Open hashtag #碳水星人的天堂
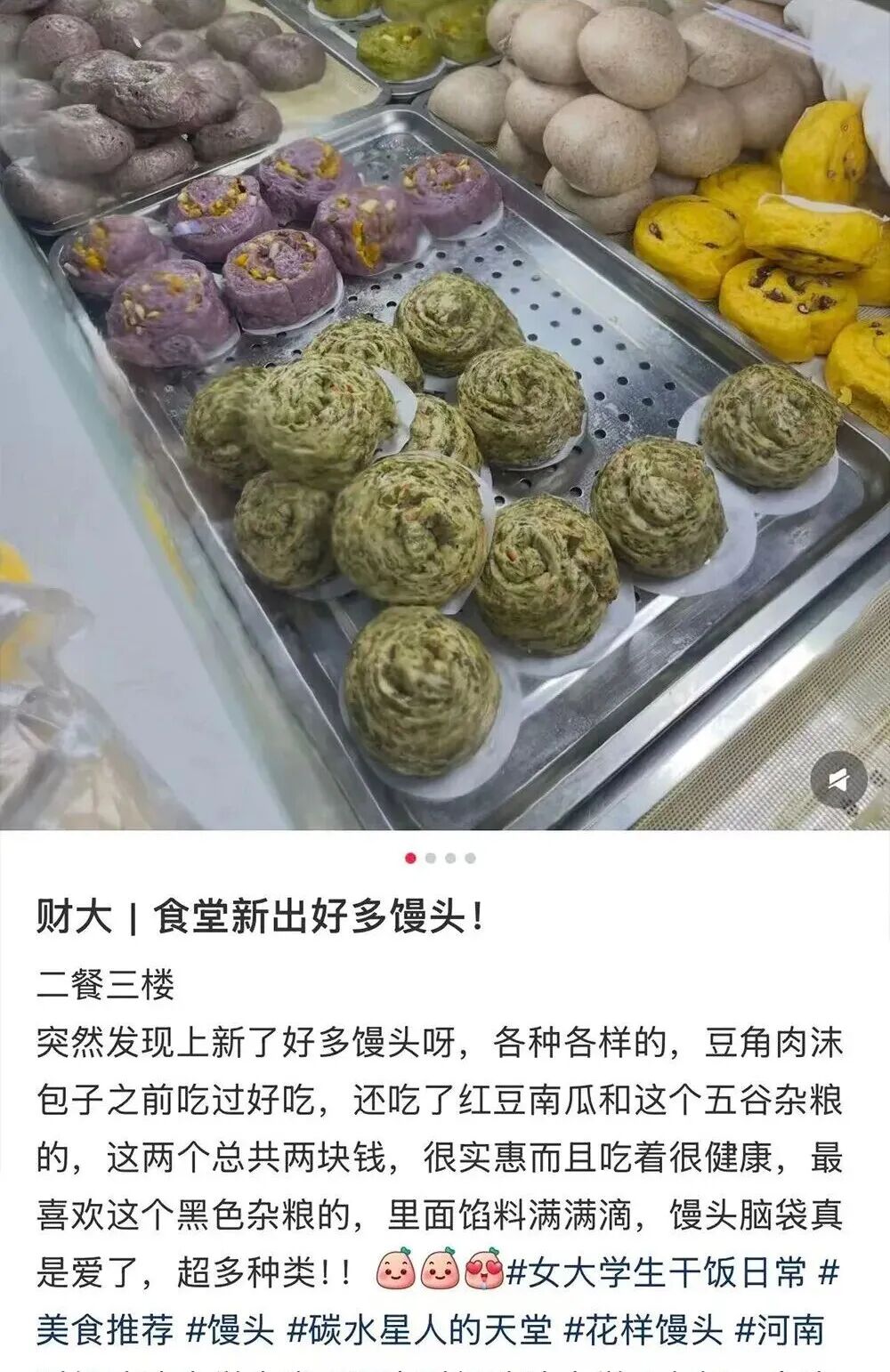The height and width of the screenshot is (1372, 890). 420,1330
